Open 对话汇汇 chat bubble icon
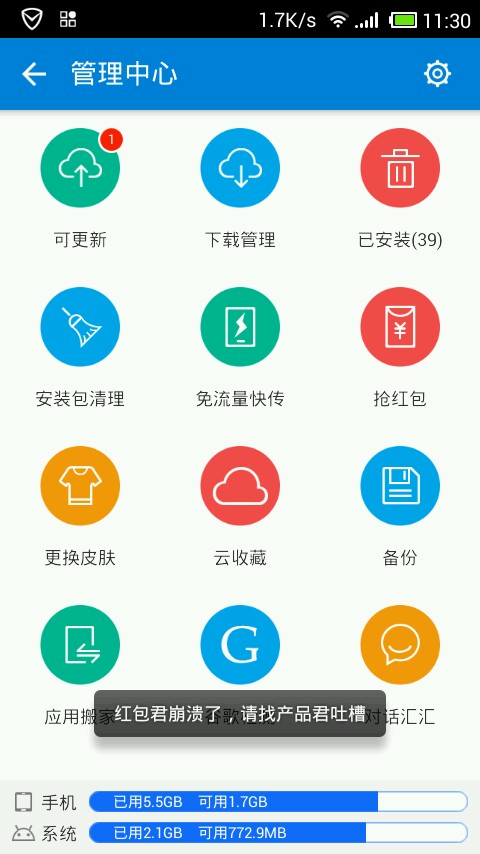The image size is (480, 854). (400, 645)
